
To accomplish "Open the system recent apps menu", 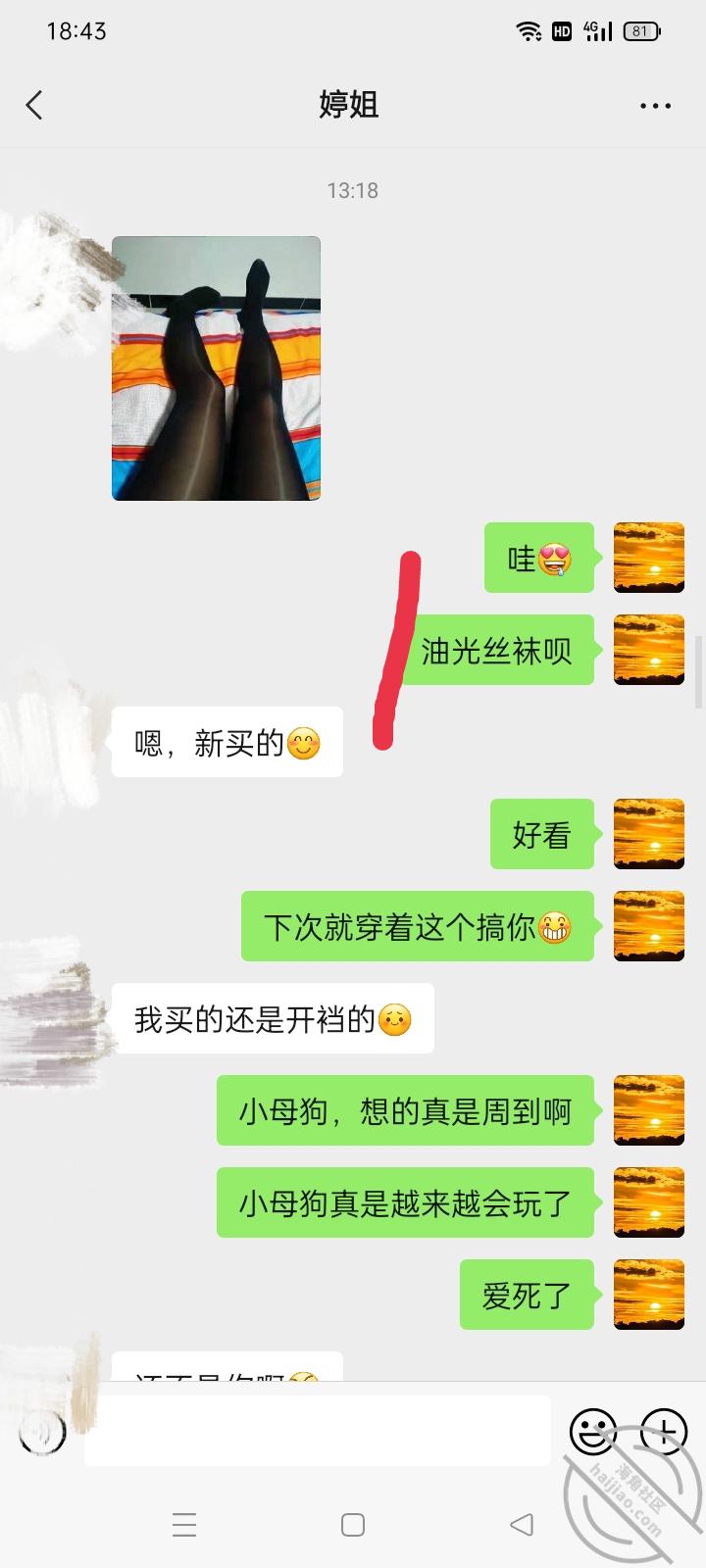I will pos(184,1525).
